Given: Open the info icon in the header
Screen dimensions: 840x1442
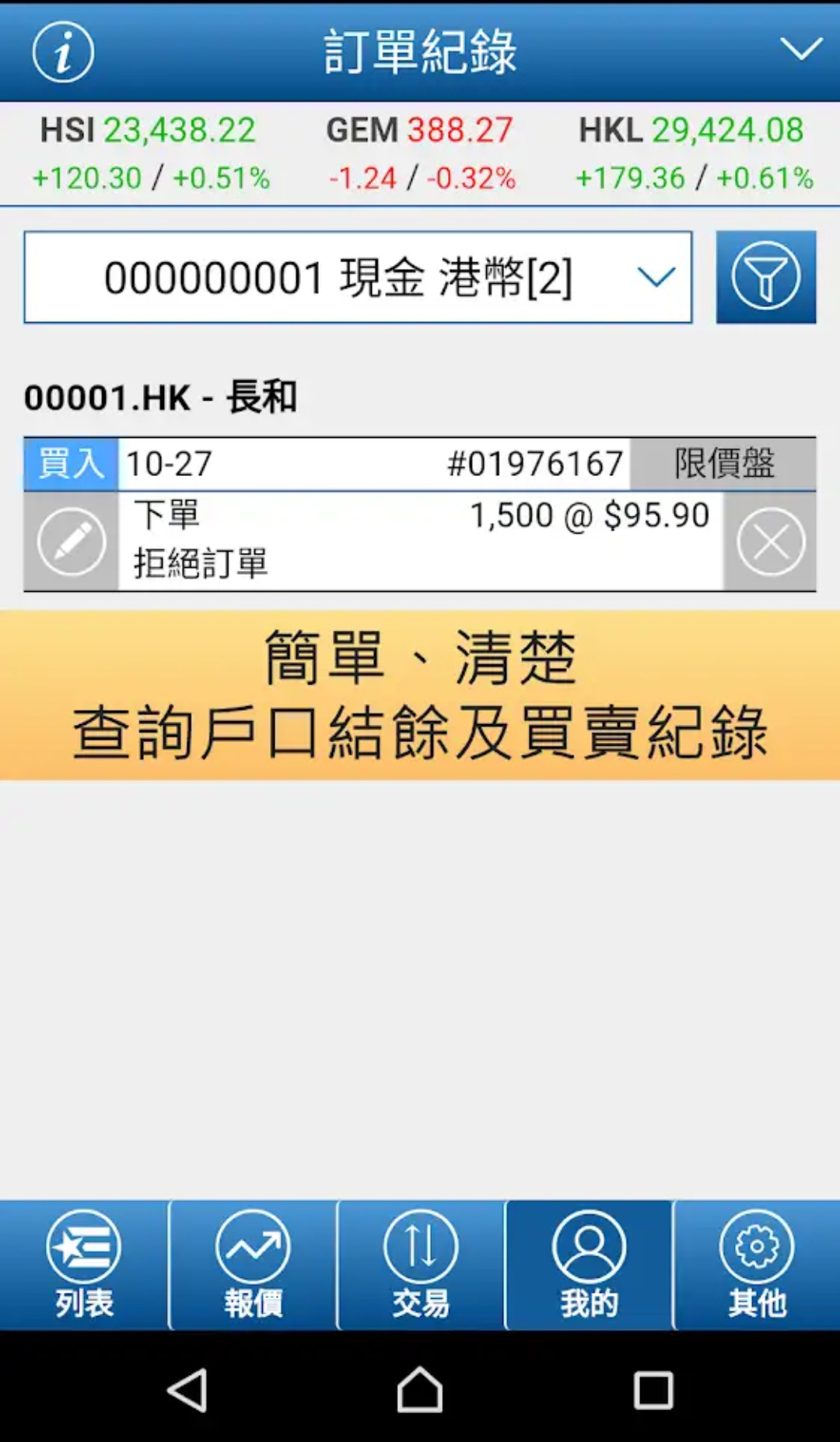Looking at the screenshot, I should click(63, 52).
